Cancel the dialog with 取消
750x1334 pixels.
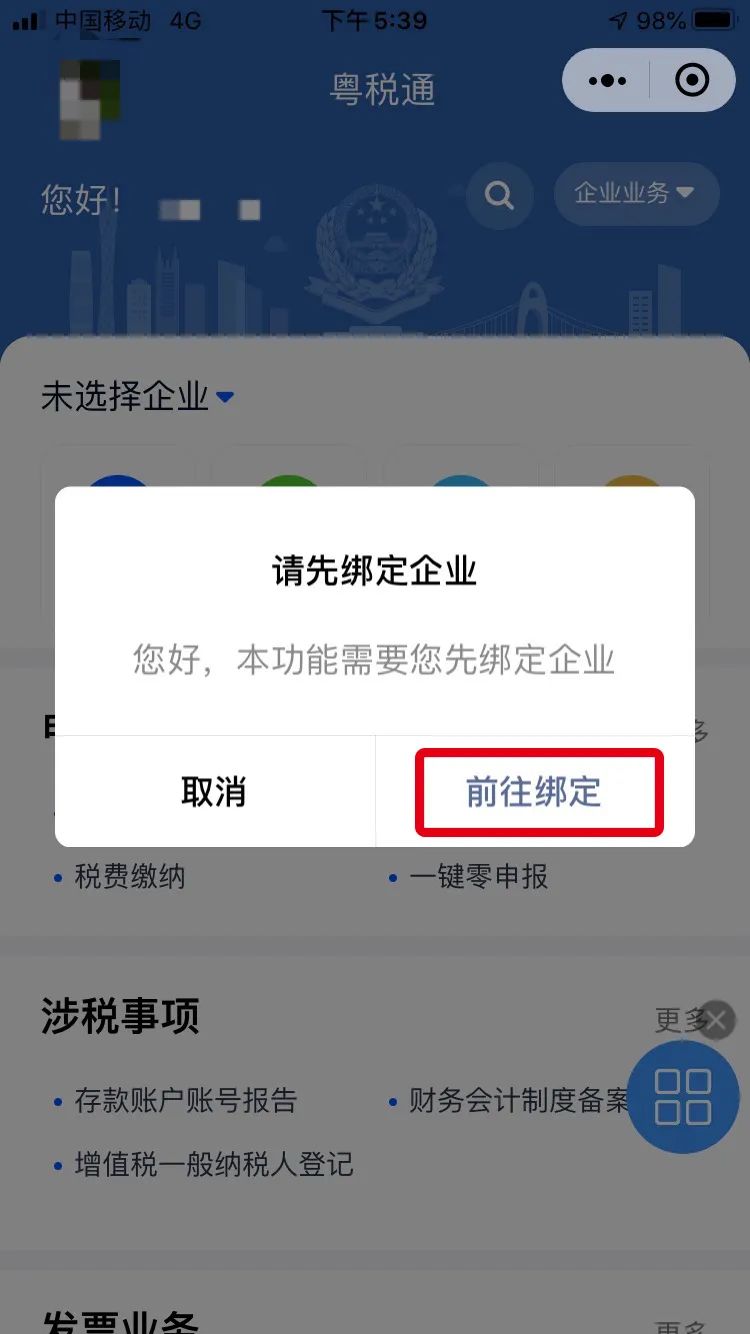[214, 792]
